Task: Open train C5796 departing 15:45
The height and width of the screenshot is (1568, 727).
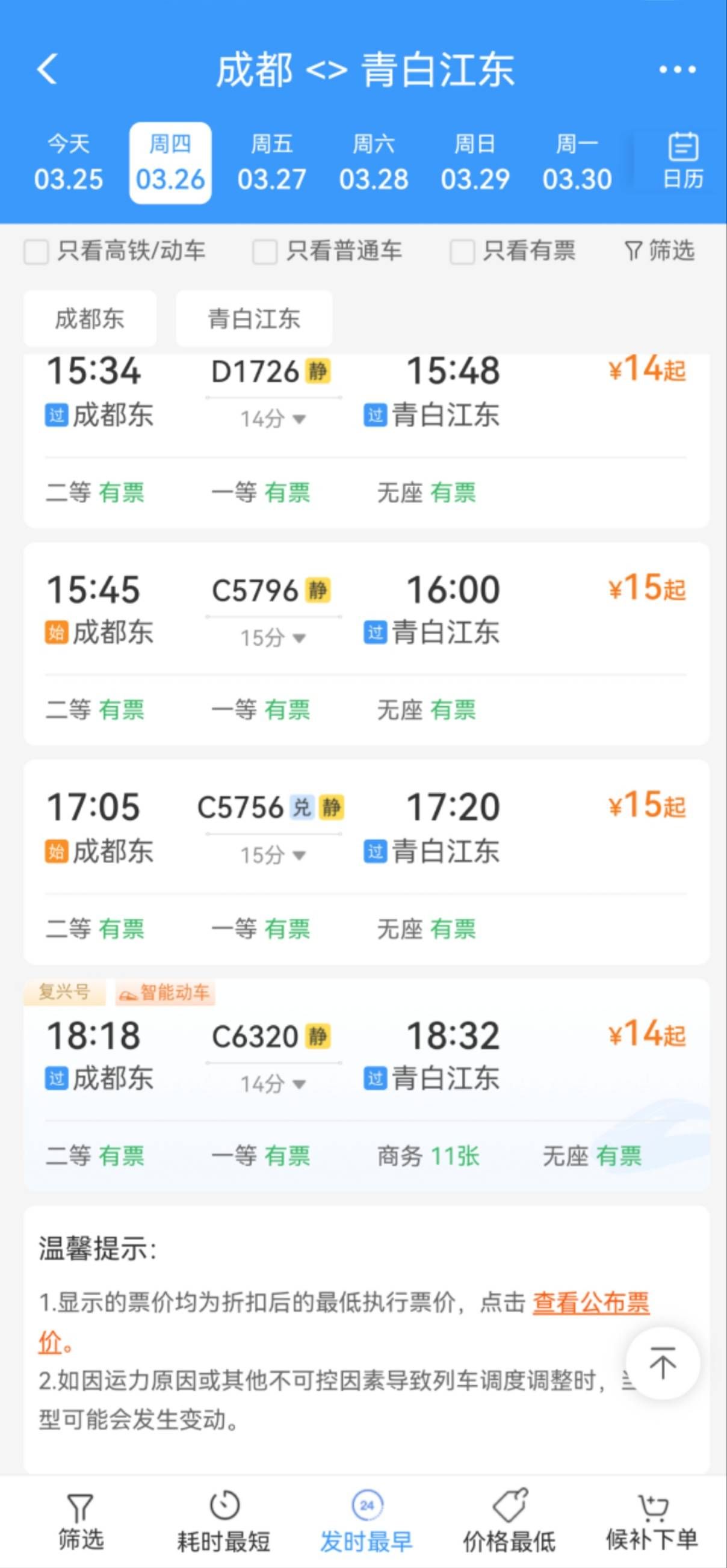Action: (x=365, y=609)
